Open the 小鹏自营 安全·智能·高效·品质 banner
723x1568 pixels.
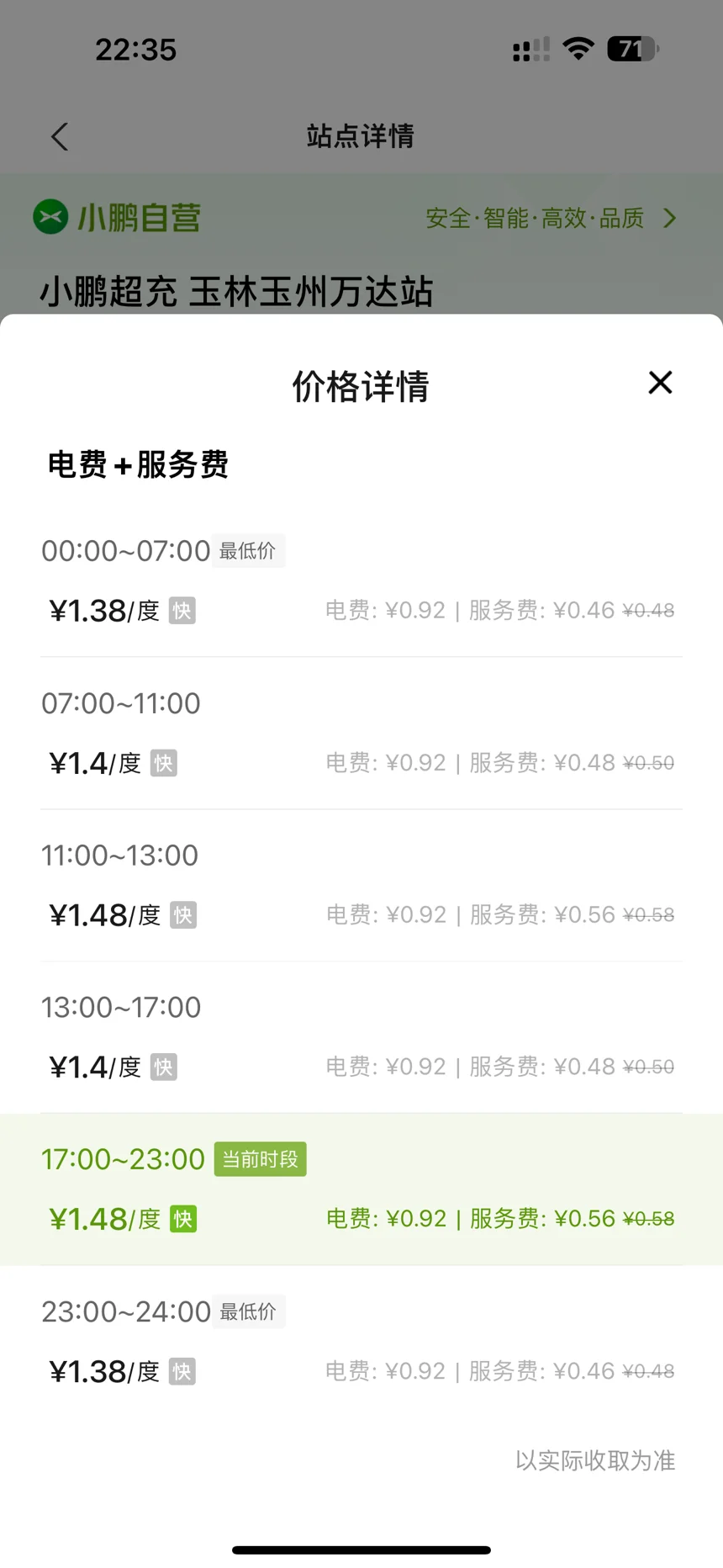(x=361, y=218)
